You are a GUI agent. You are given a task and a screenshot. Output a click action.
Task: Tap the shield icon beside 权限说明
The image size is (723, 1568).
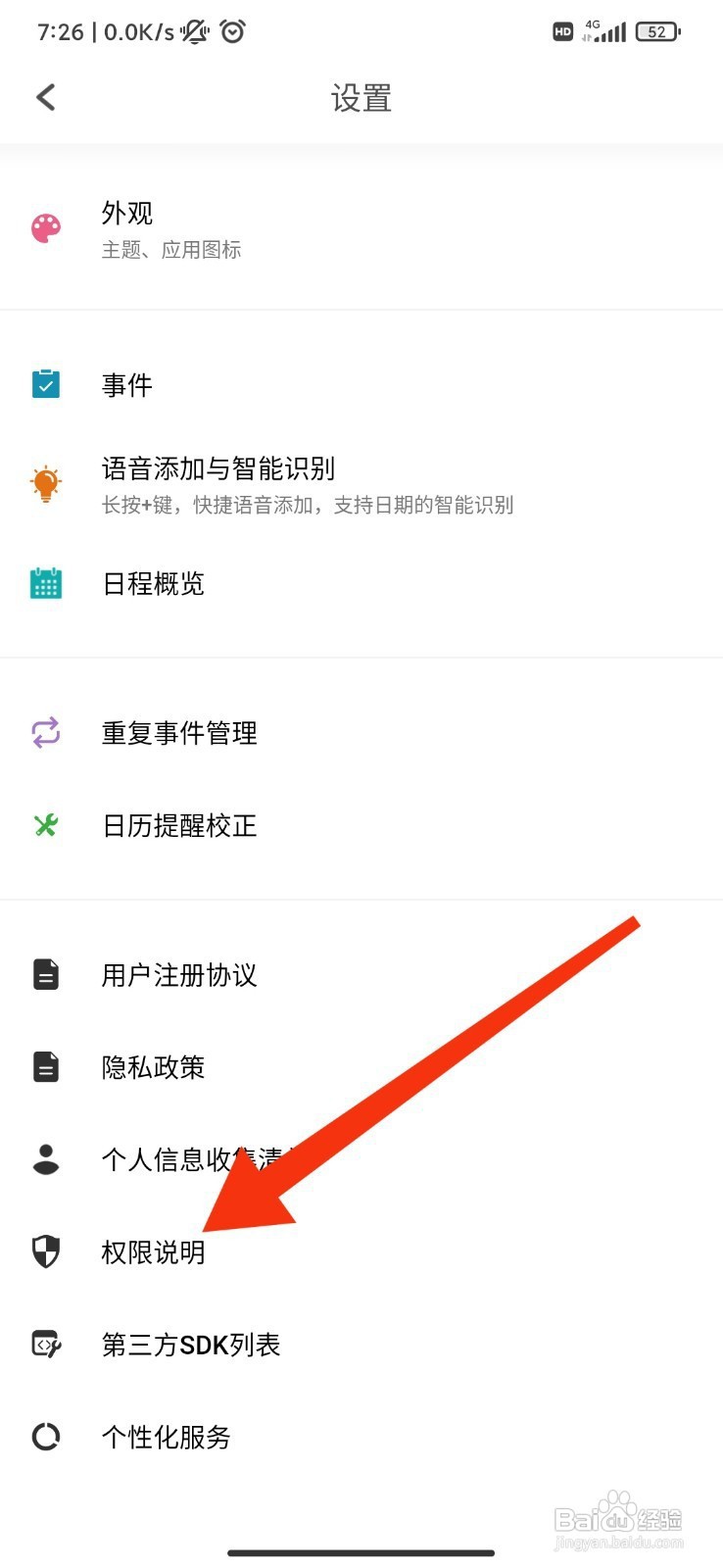tap(45, 1251)
